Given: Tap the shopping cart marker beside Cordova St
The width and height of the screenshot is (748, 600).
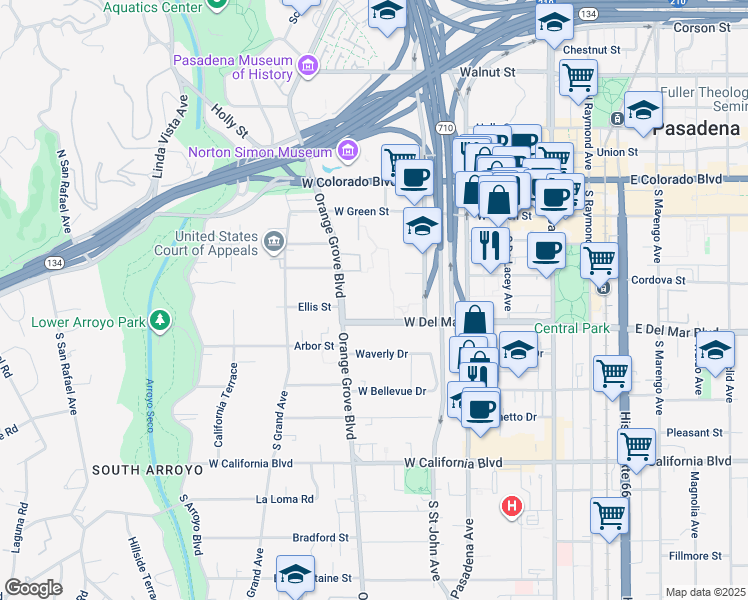Looking at the screenshot, I should point(600,261).
